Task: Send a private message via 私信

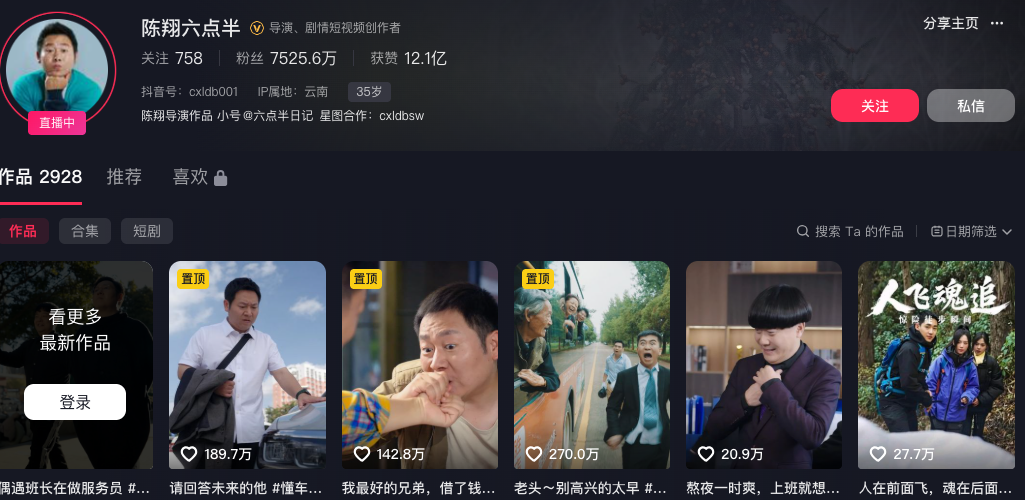Action: click(970, 105)
